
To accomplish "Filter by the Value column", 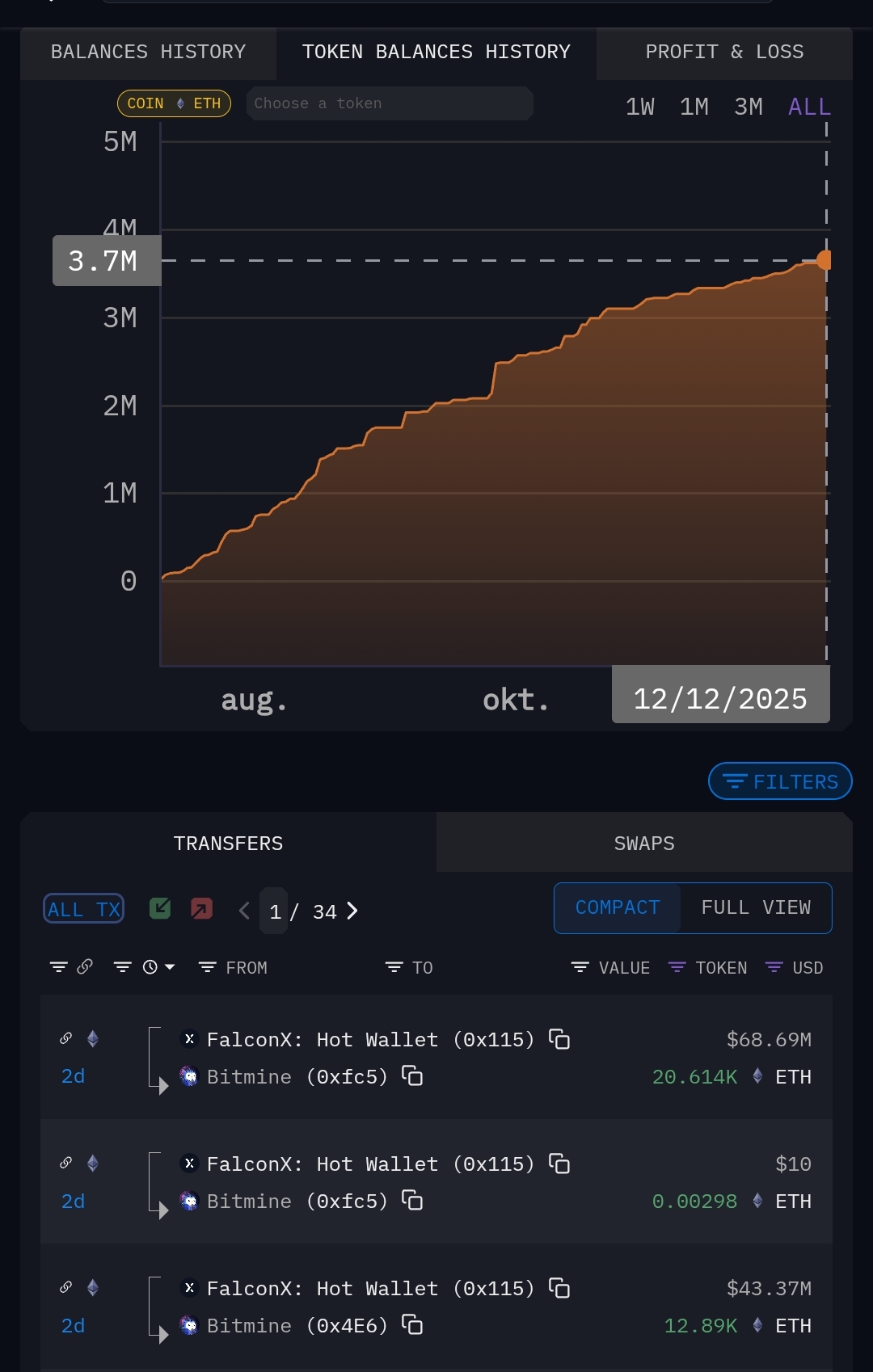I will click(611, 967).
